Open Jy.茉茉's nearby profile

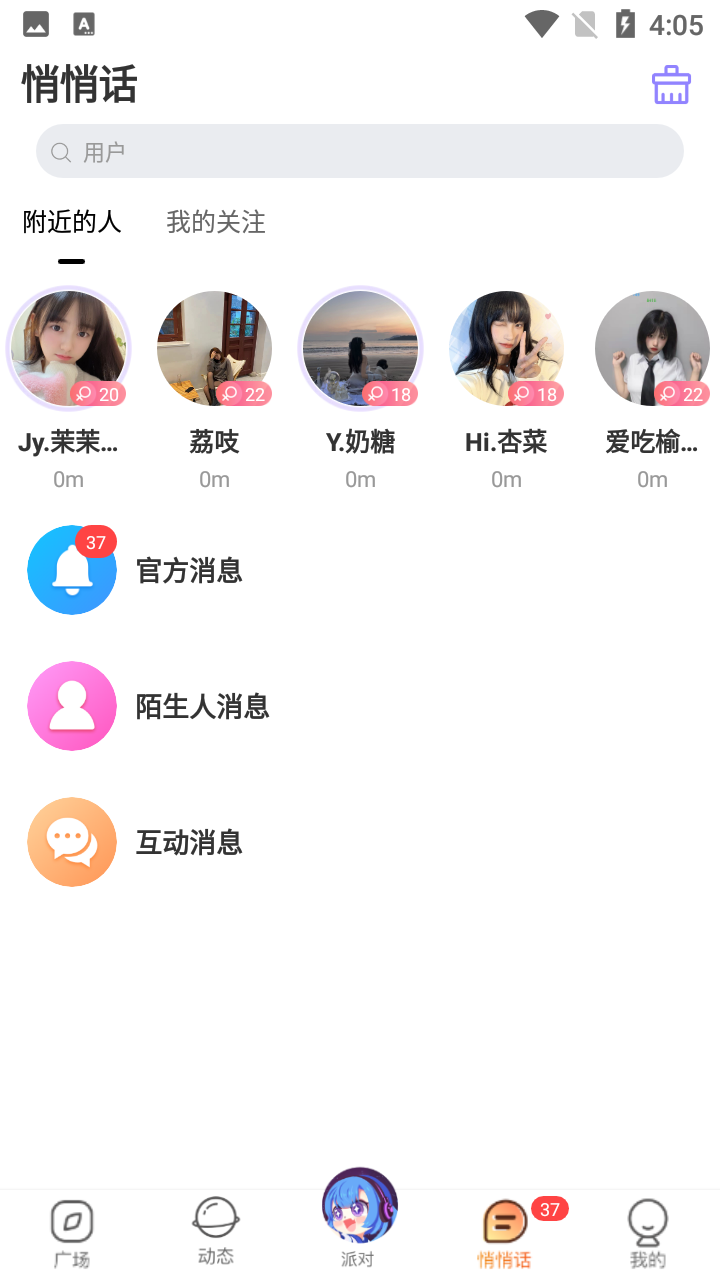point(68,349)
